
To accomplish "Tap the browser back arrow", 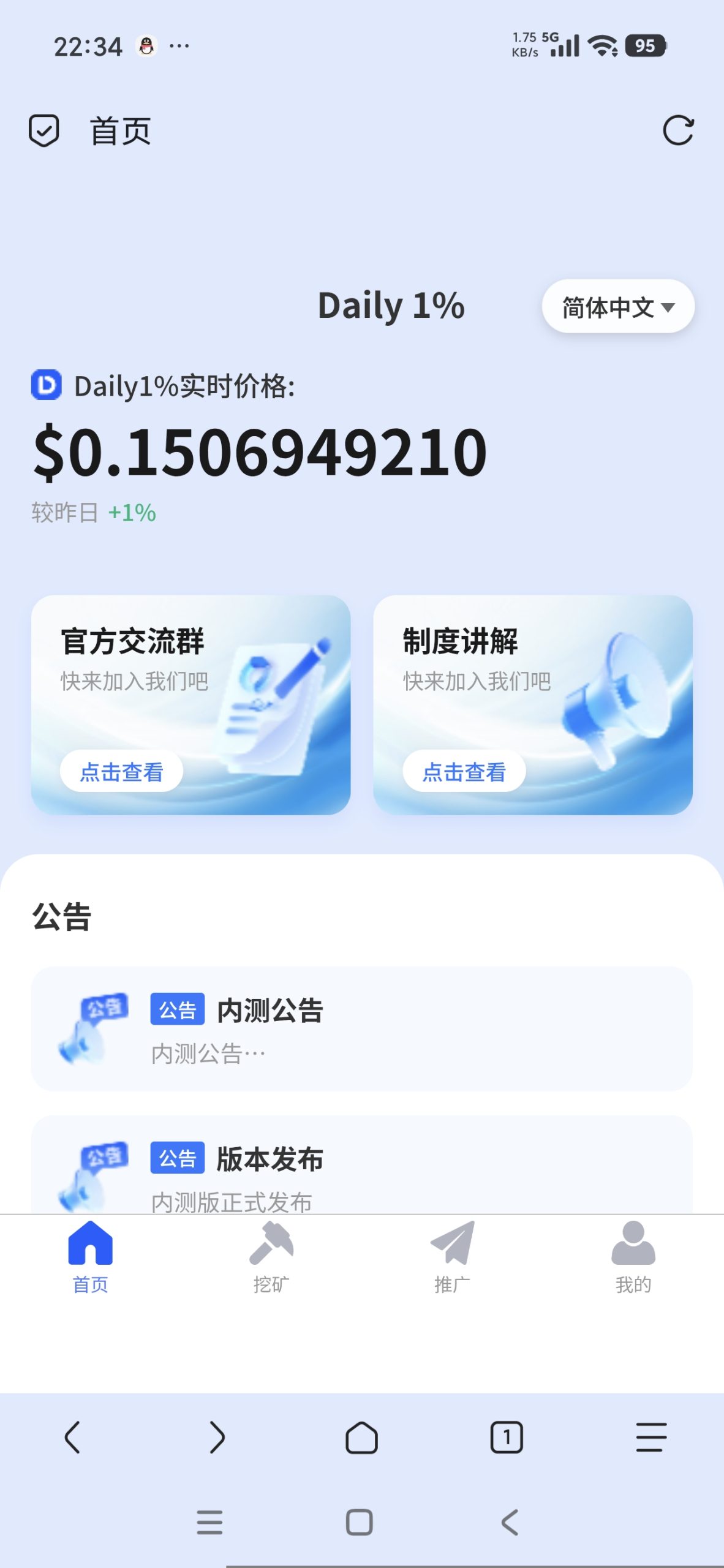I will pyautogui.click(x=72, y=1438).
